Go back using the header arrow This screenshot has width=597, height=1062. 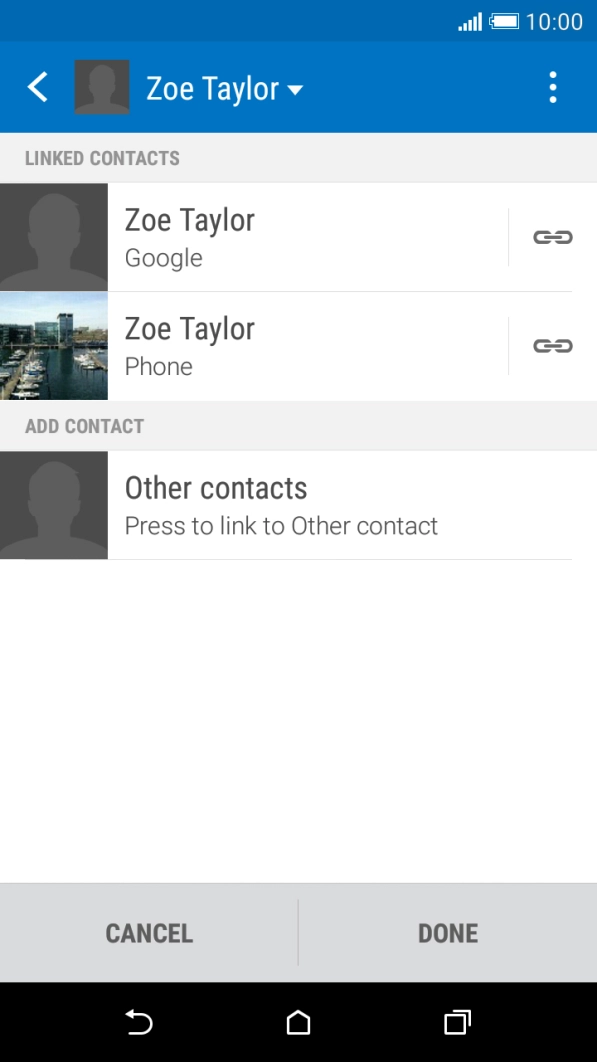37,87
